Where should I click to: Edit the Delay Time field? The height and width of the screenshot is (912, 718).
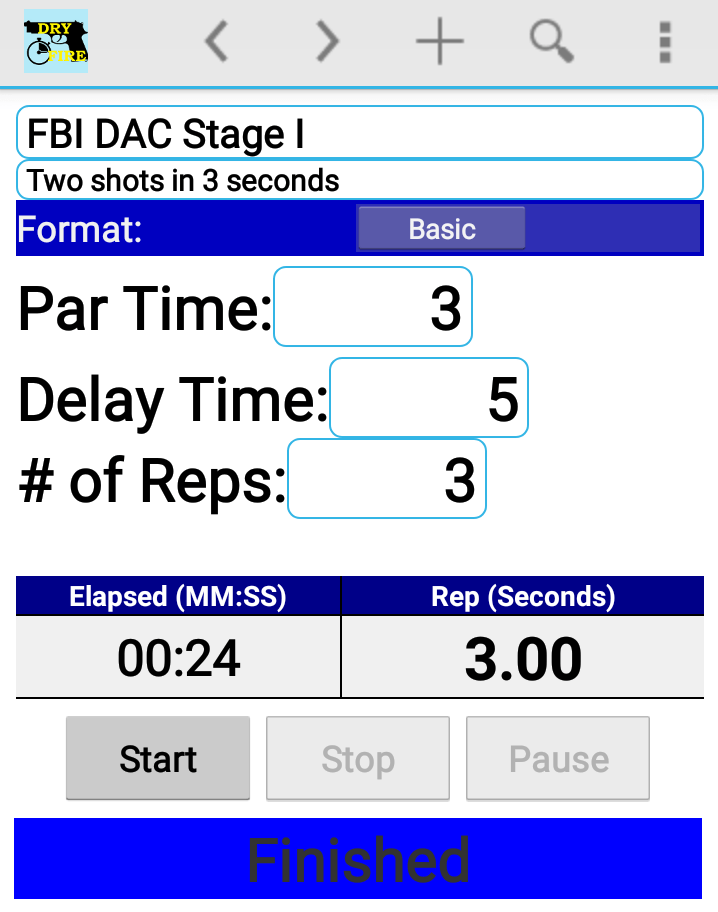tap(428, 398)
